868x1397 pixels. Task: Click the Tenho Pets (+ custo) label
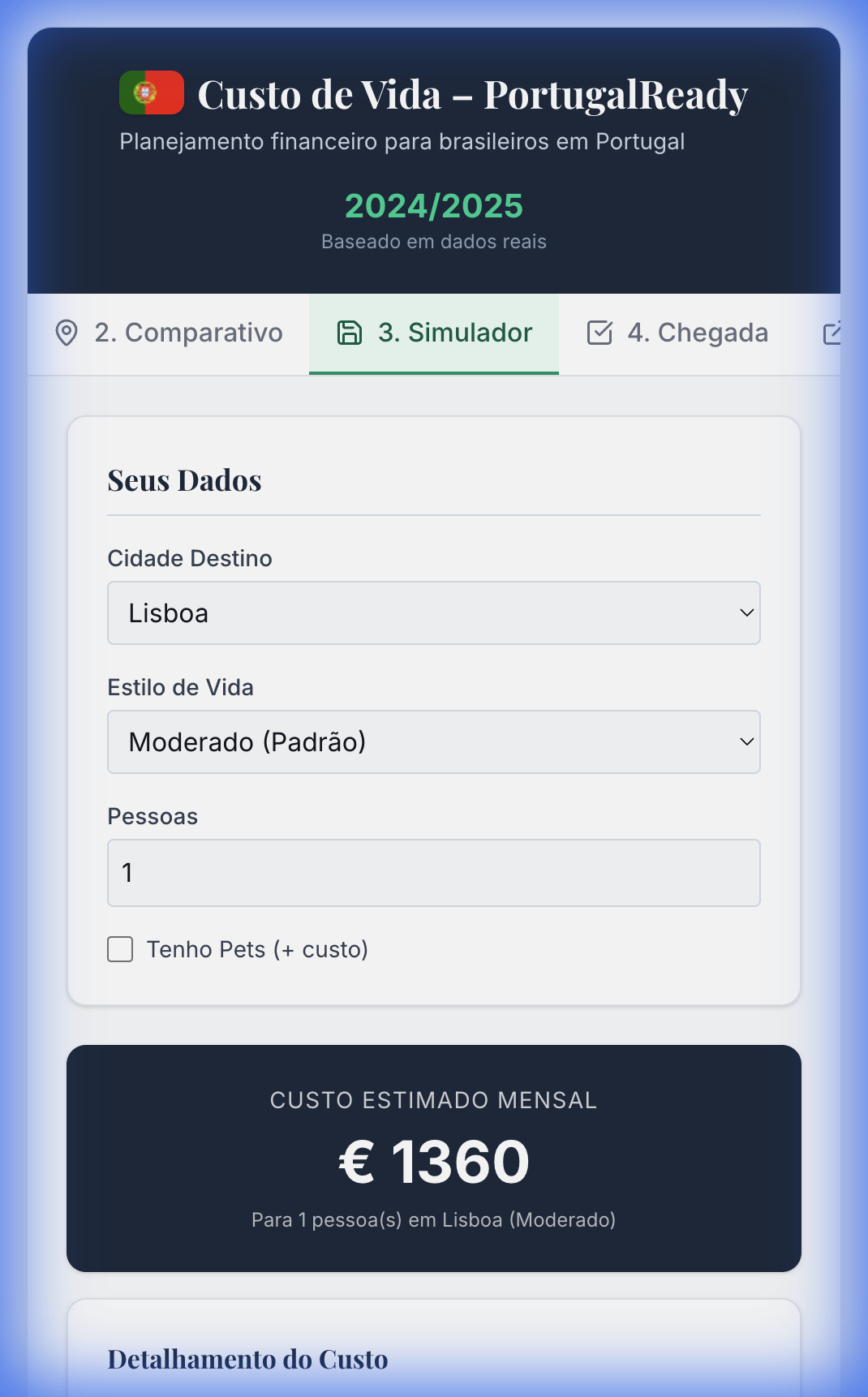click(x=257, y=948)
